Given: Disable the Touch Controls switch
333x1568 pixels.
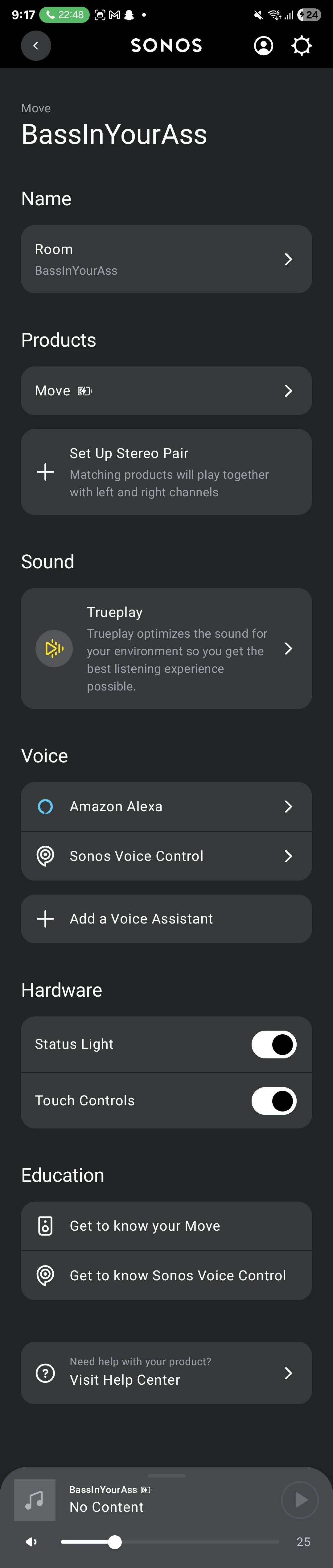Looking at the screenshot, I should click(274, 1101).
